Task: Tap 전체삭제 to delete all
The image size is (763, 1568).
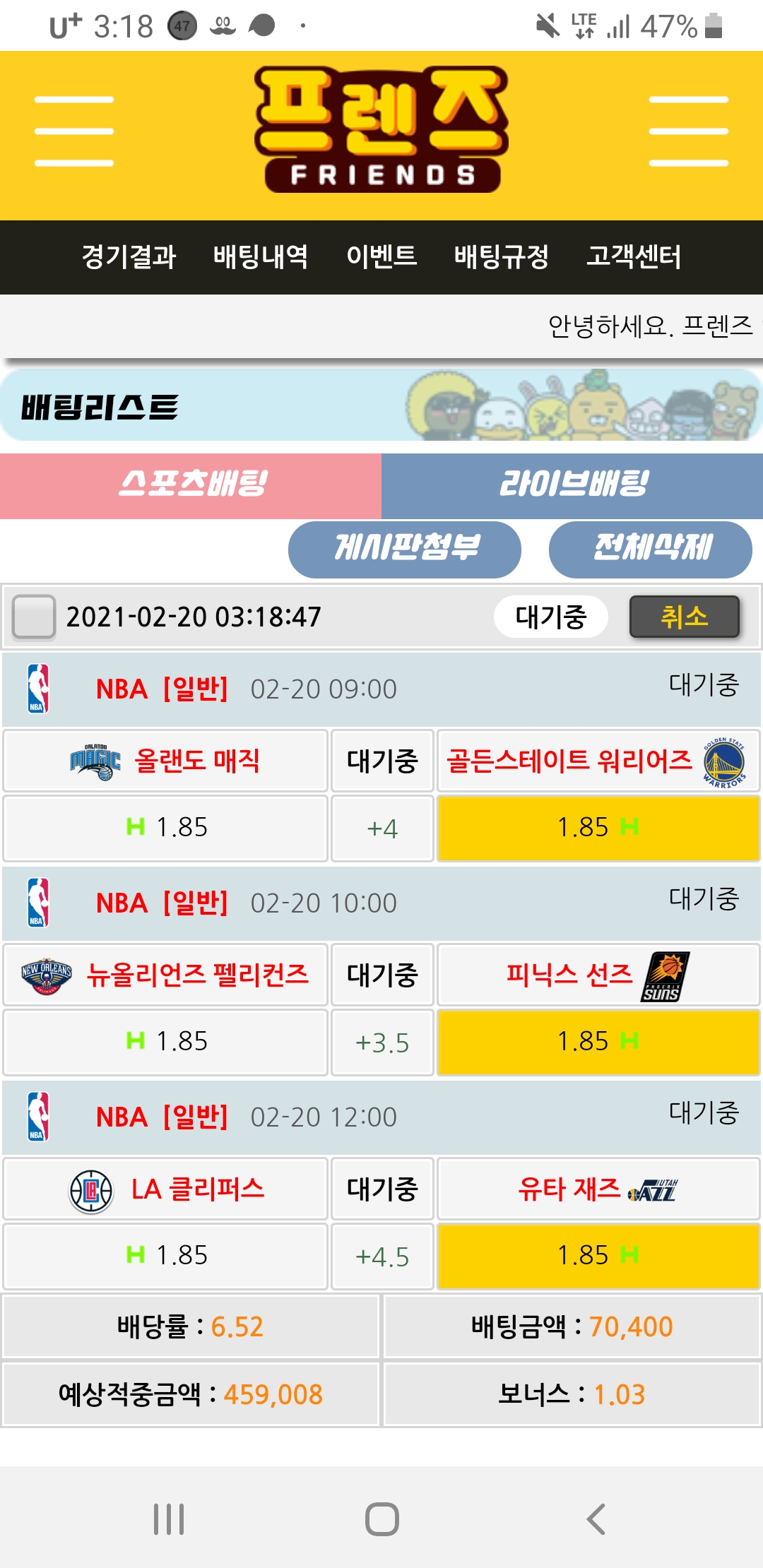Action: pos(650,549)
